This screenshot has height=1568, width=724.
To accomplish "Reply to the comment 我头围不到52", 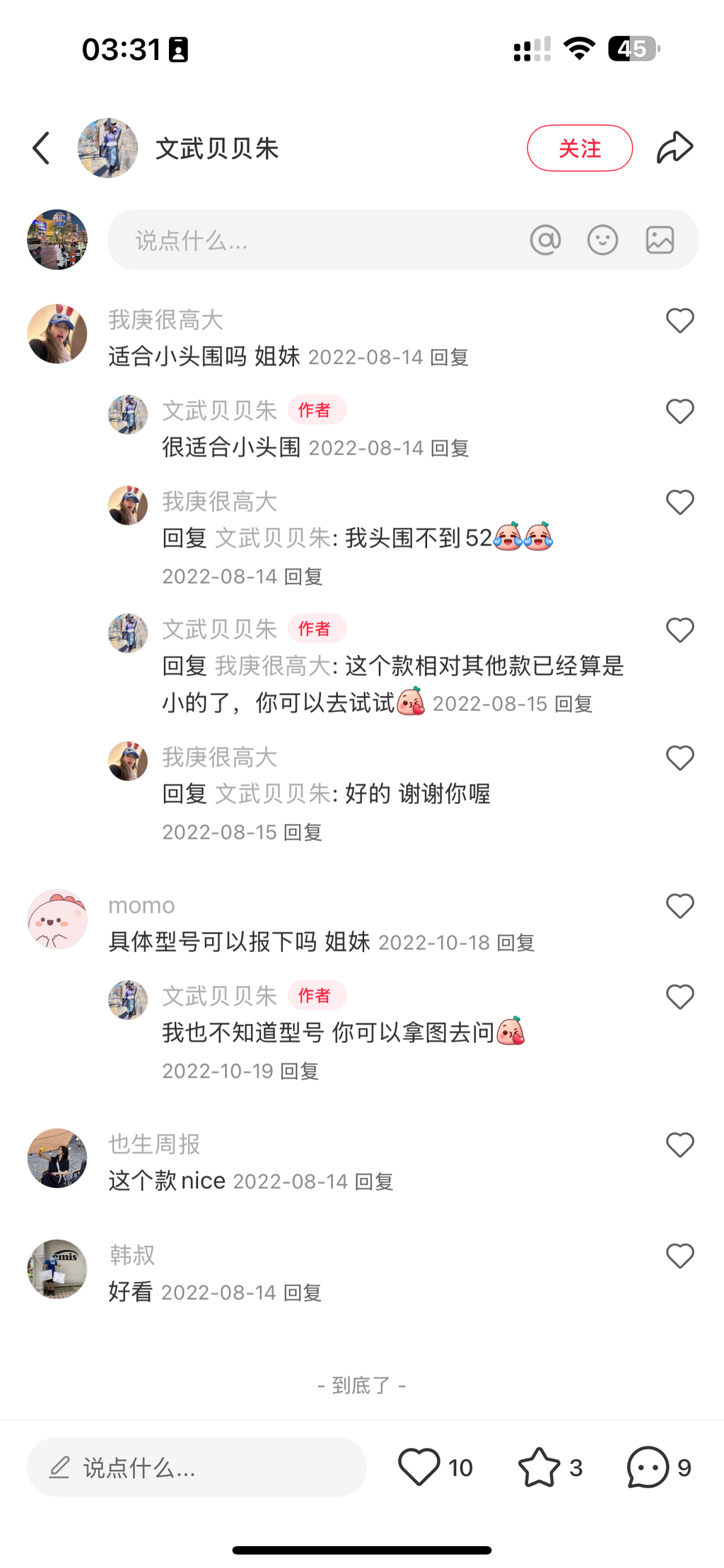I will coord(303,577).
